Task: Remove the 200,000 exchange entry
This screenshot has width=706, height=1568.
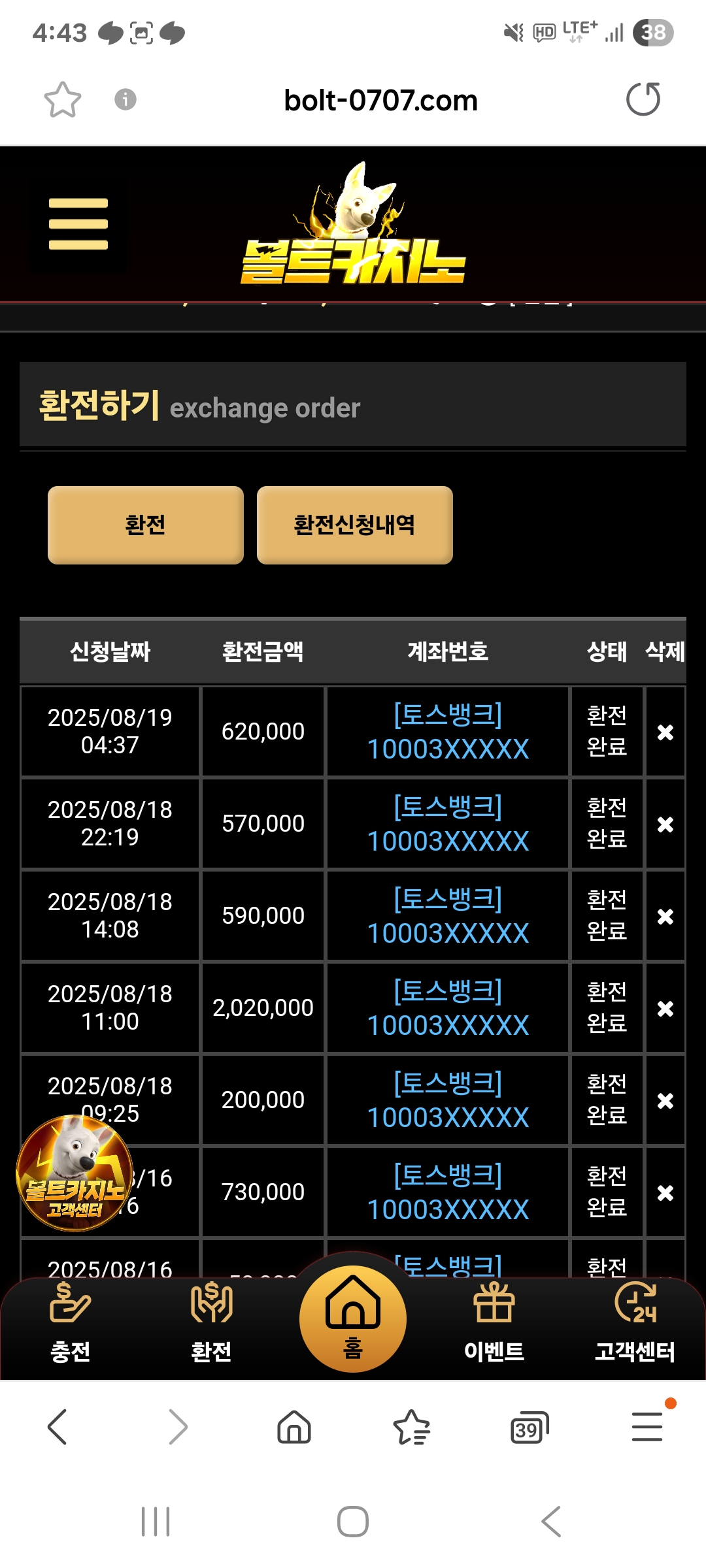Action: pyautogui.click(x=665, y=1101)
